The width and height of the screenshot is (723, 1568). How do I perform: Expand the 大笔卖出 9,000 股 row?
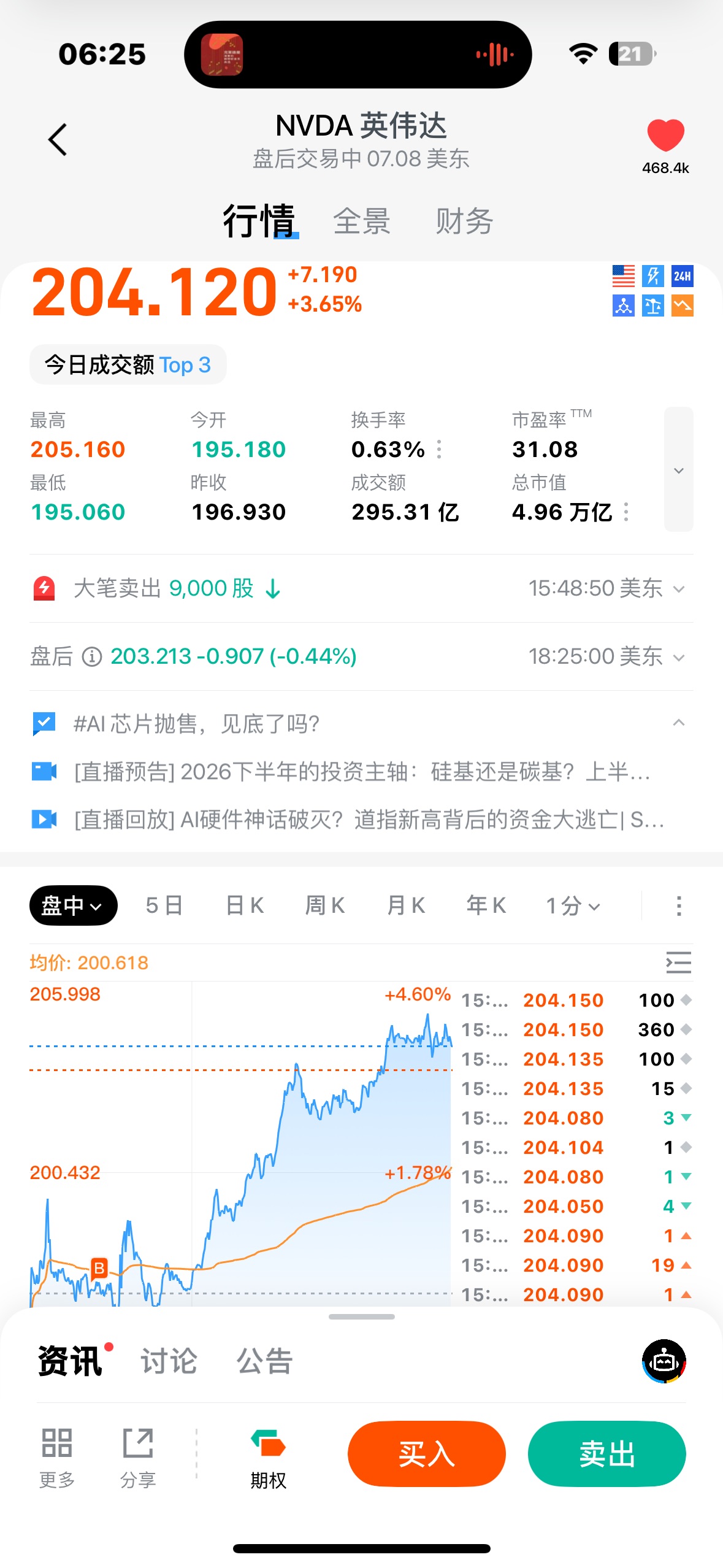[x=361, y=588]
